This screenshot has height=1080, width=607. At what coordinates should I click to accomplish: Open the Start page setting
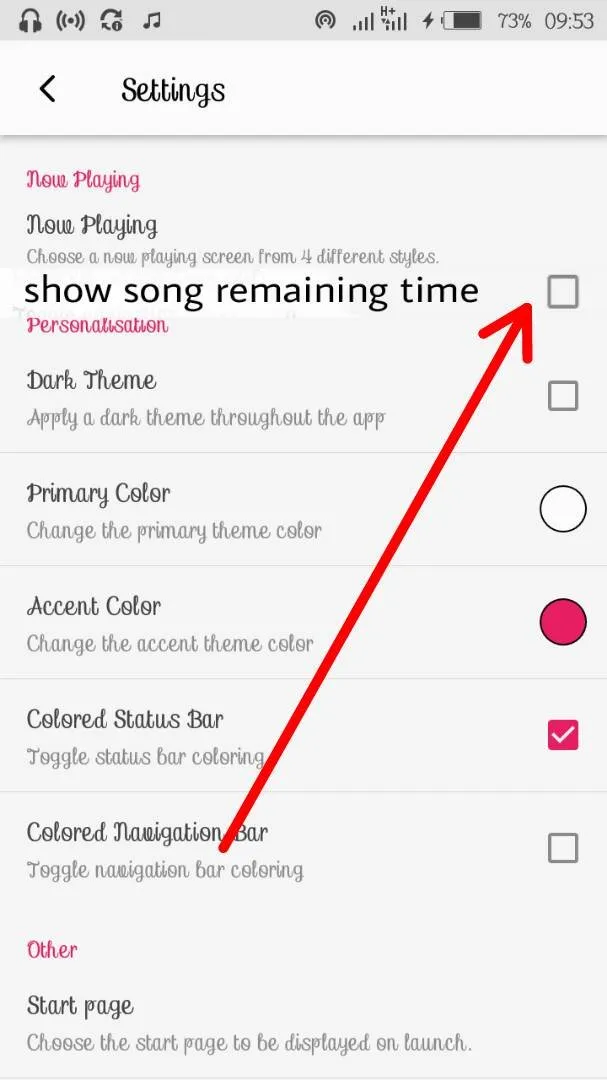point(303,1023)
